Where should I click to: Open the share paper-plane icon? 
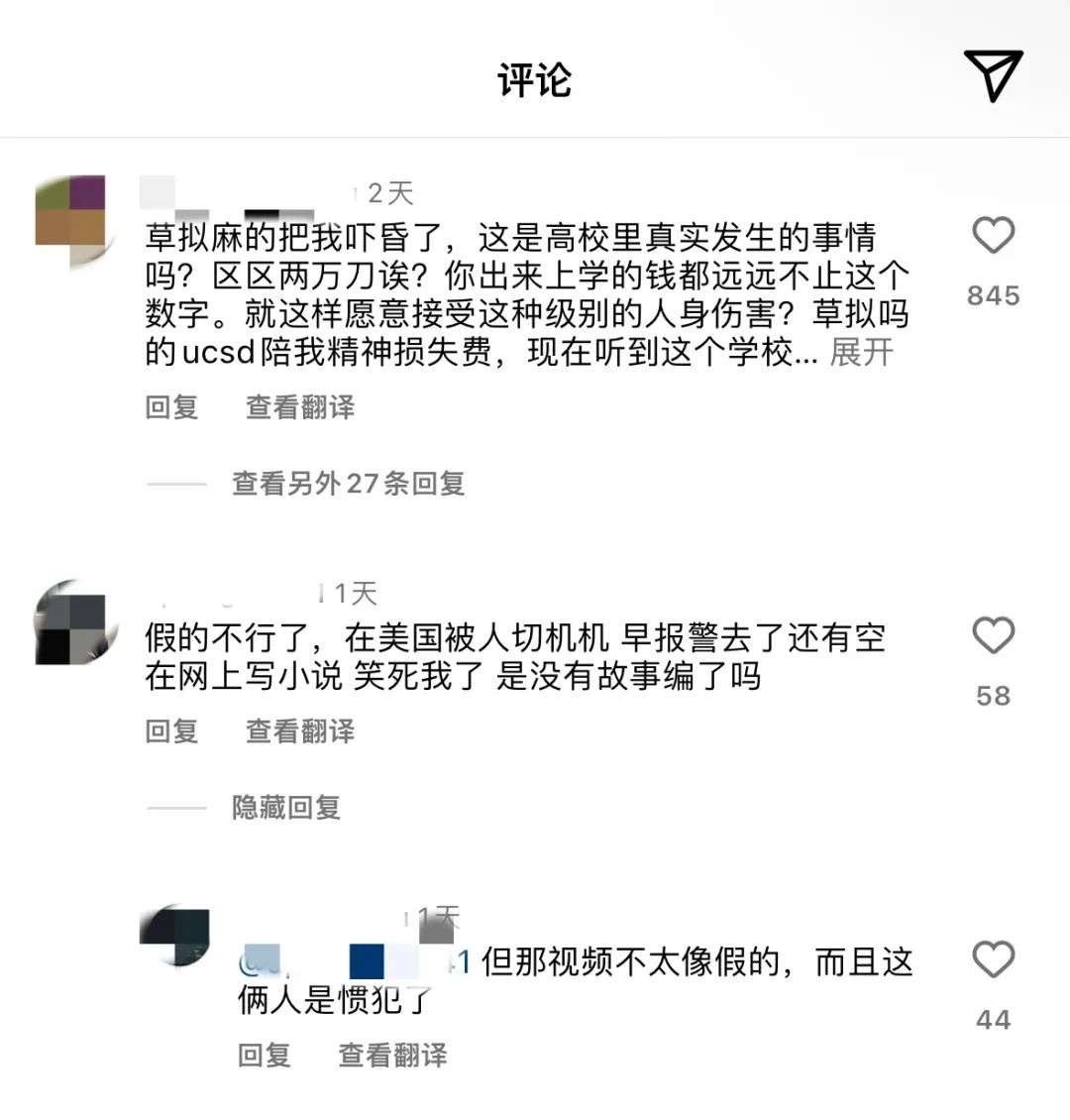pyautogui.click(x=993, y=75)
